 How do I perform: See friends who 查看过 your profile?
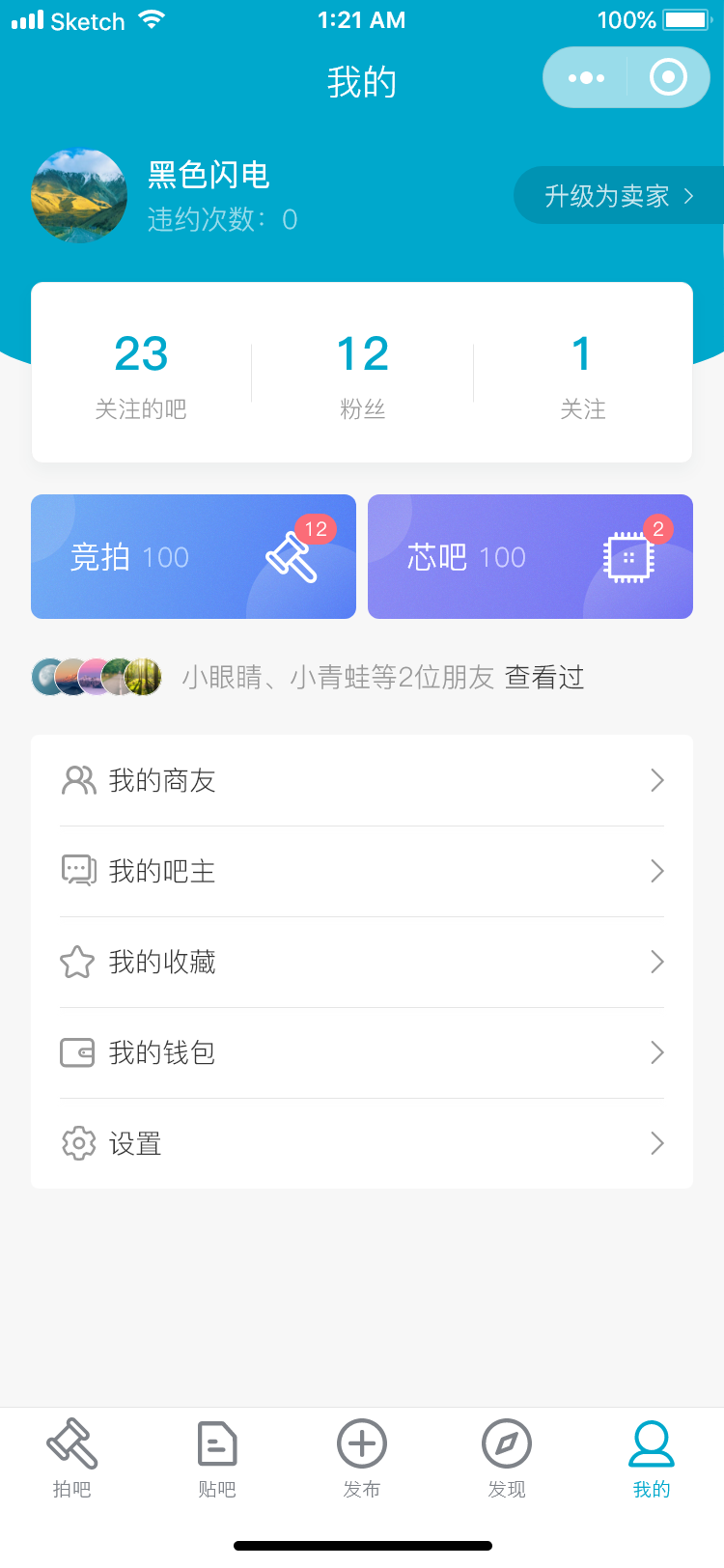click(544, 678)
